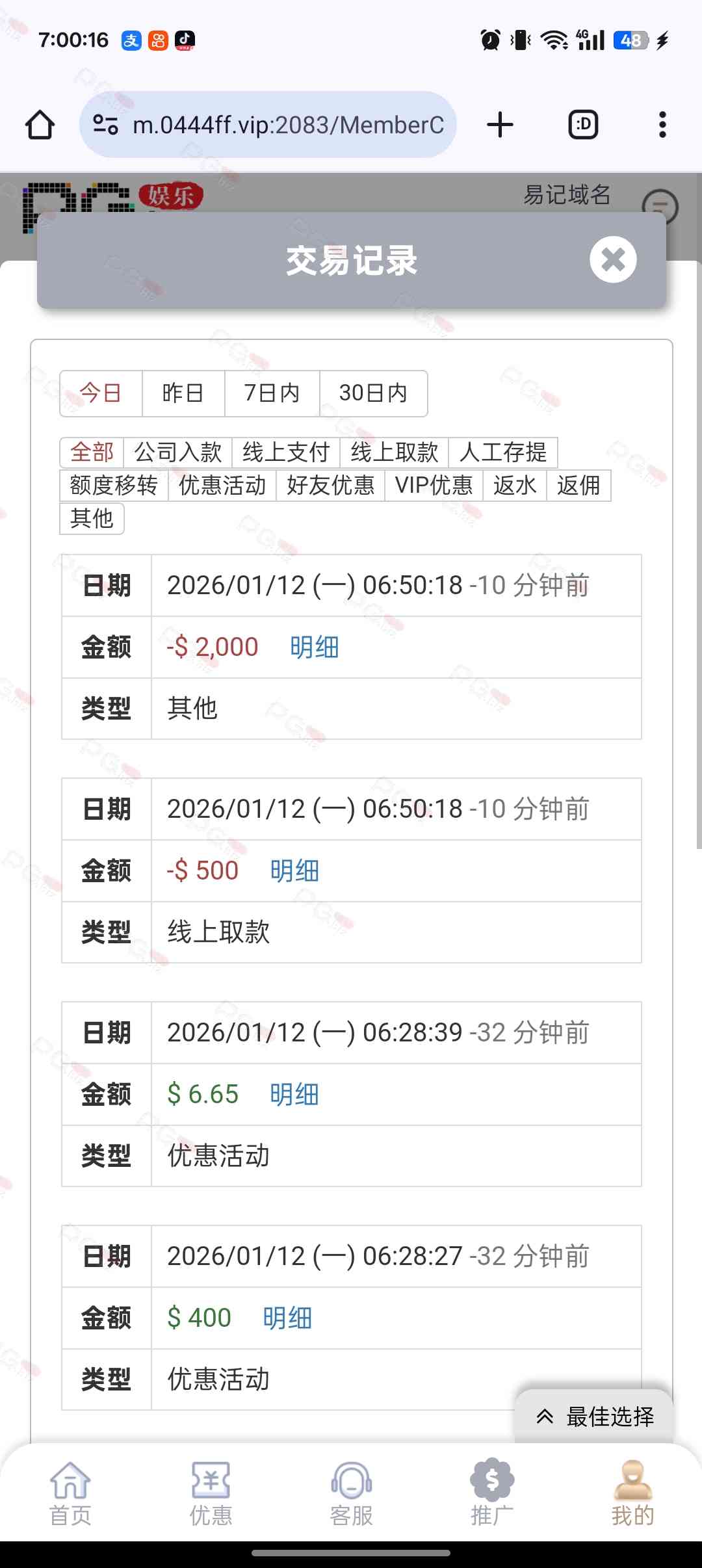
Task: Filter records by 线上支付
Action: 286,452
